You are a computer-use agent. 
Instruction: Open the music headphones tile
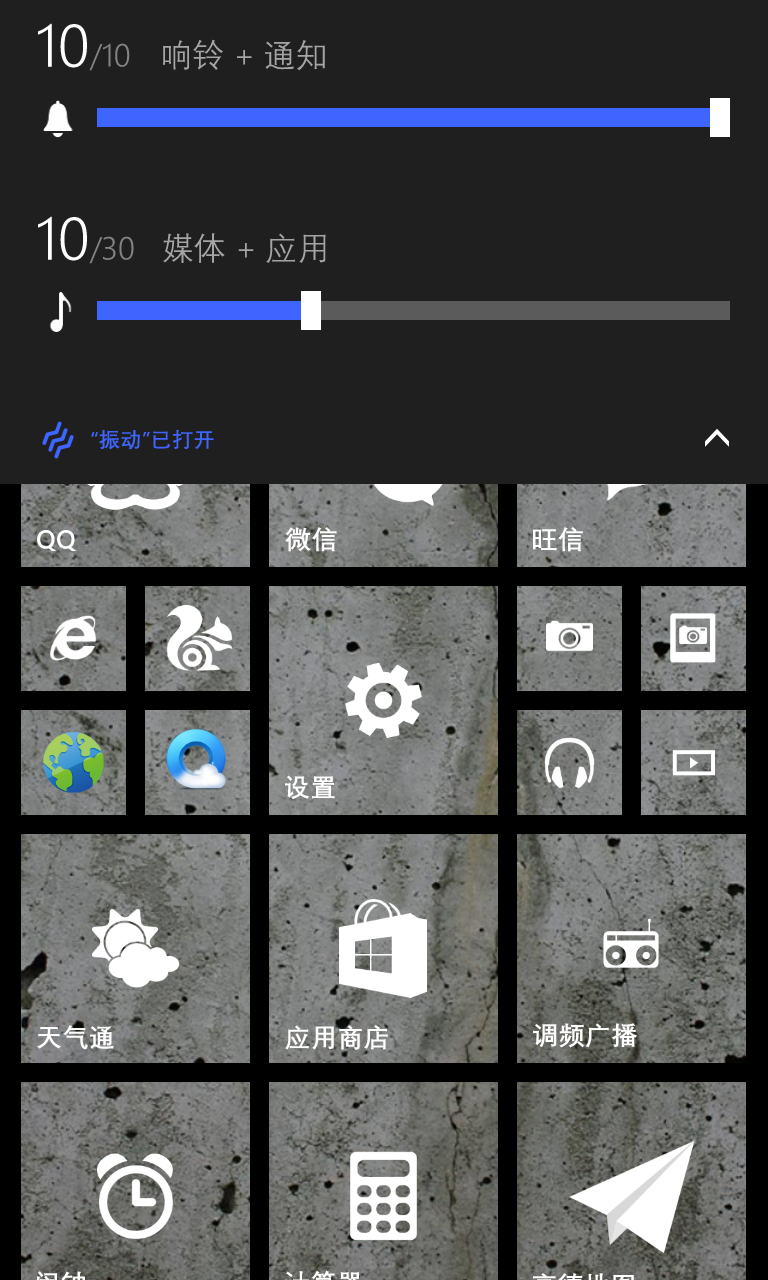coord(569,762)
